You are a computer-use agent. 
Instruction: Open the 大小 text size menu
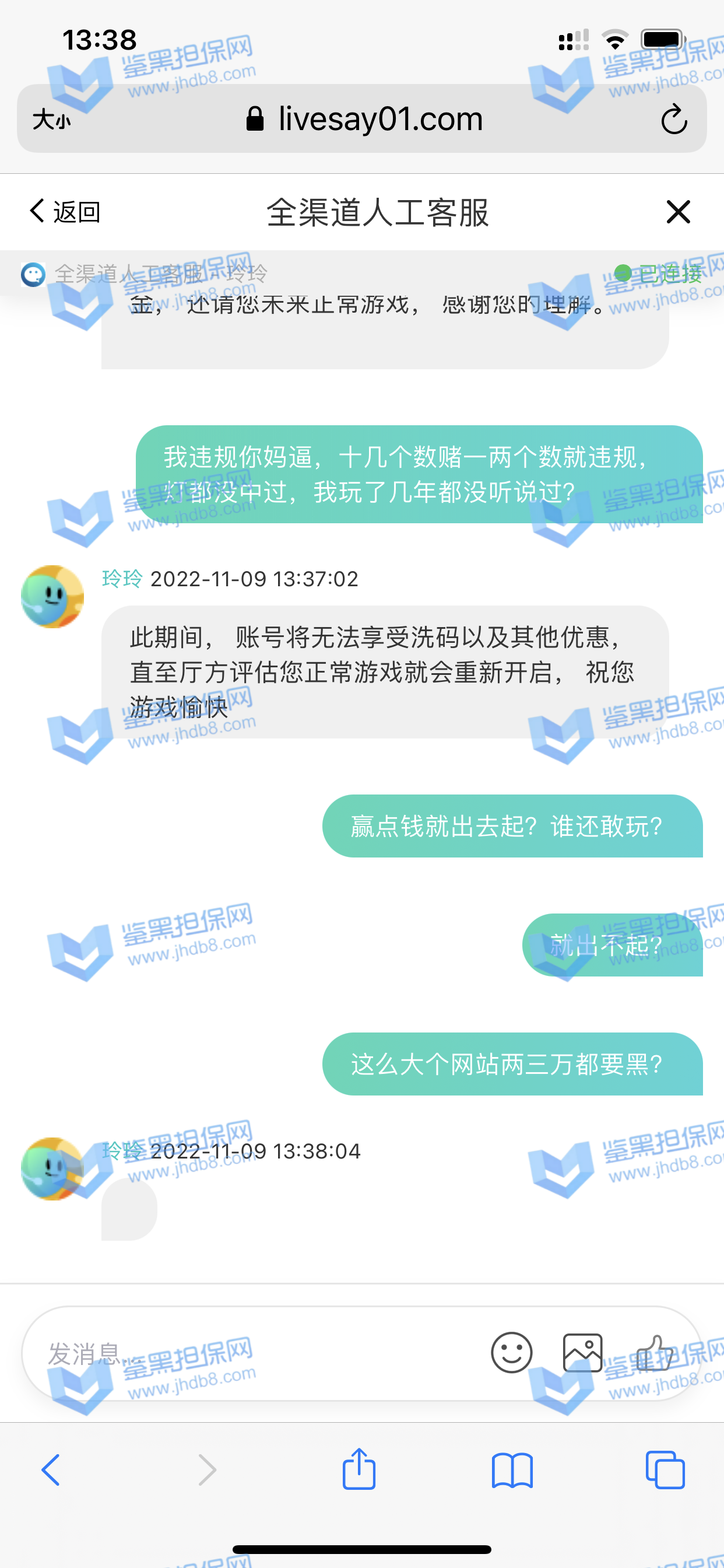click(x=52, y=120)
